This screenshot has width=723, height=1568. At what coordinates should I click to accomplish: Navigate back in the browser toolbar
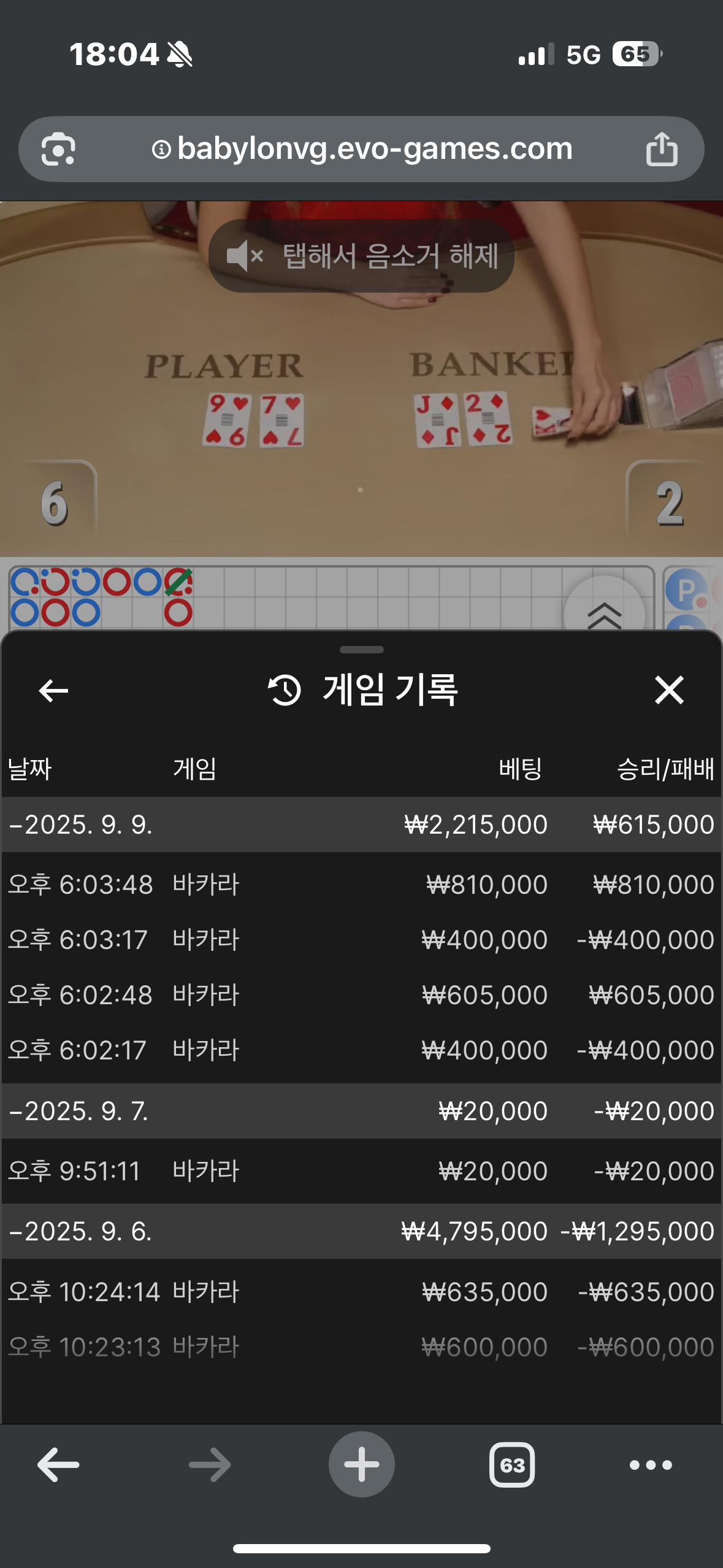[58, 1465]
